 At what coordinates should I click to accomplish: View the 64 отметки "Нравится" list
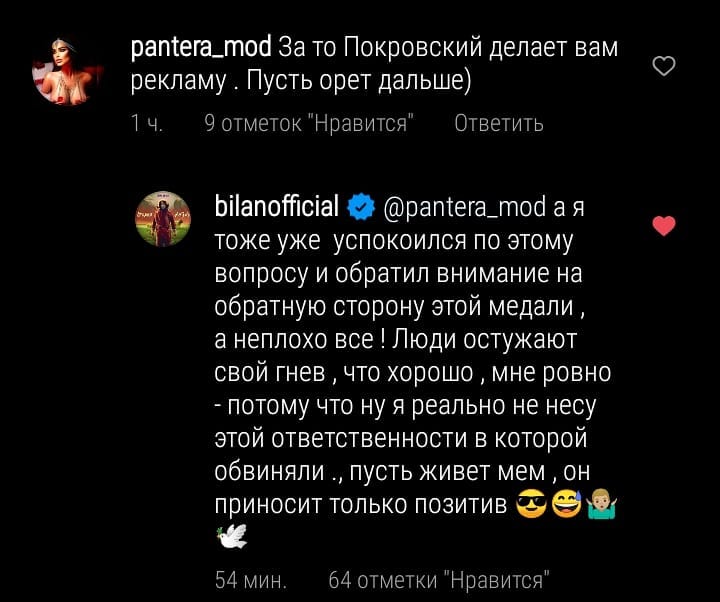click(441, 578)
